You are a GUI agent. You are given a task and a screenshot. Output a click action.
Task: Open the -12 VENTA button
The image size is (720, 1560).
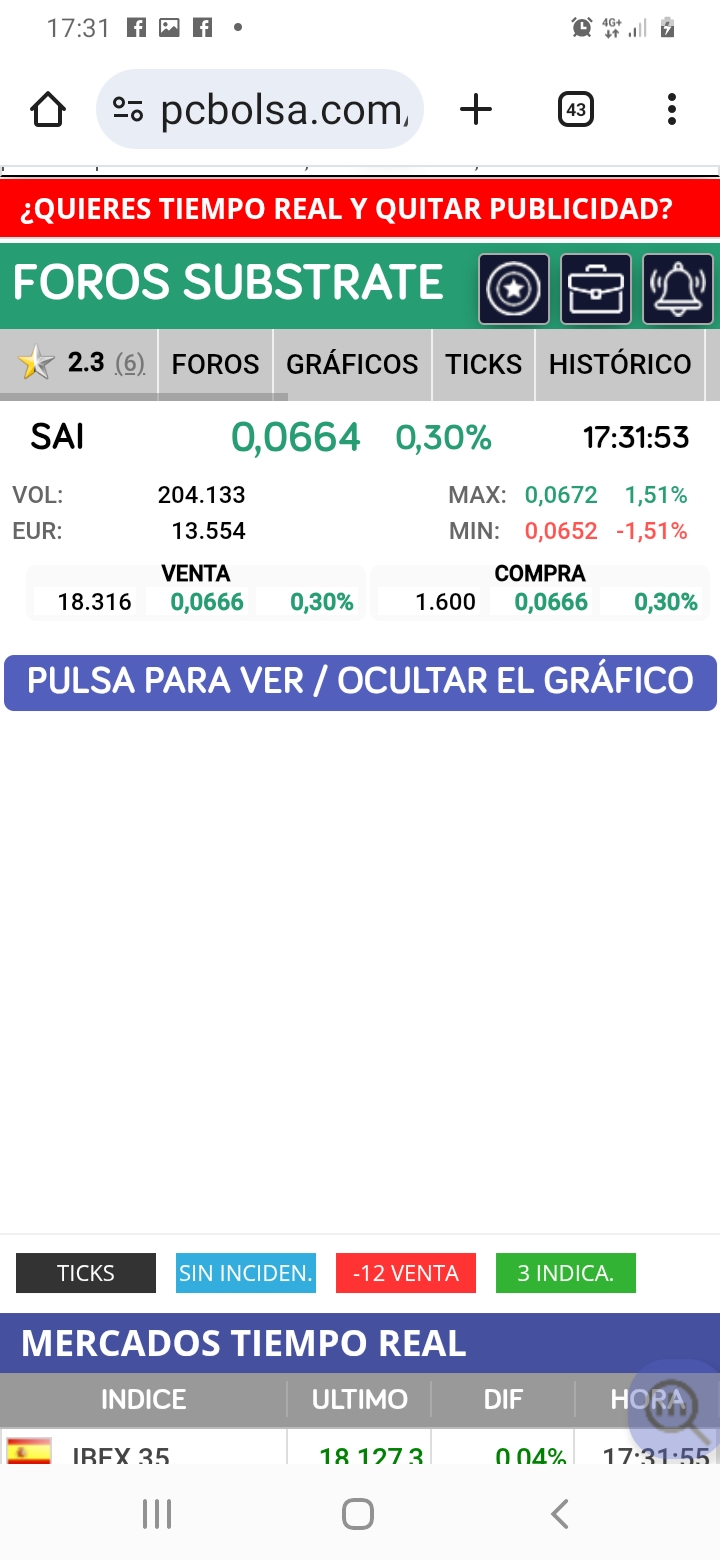(x=406, y=1273)
